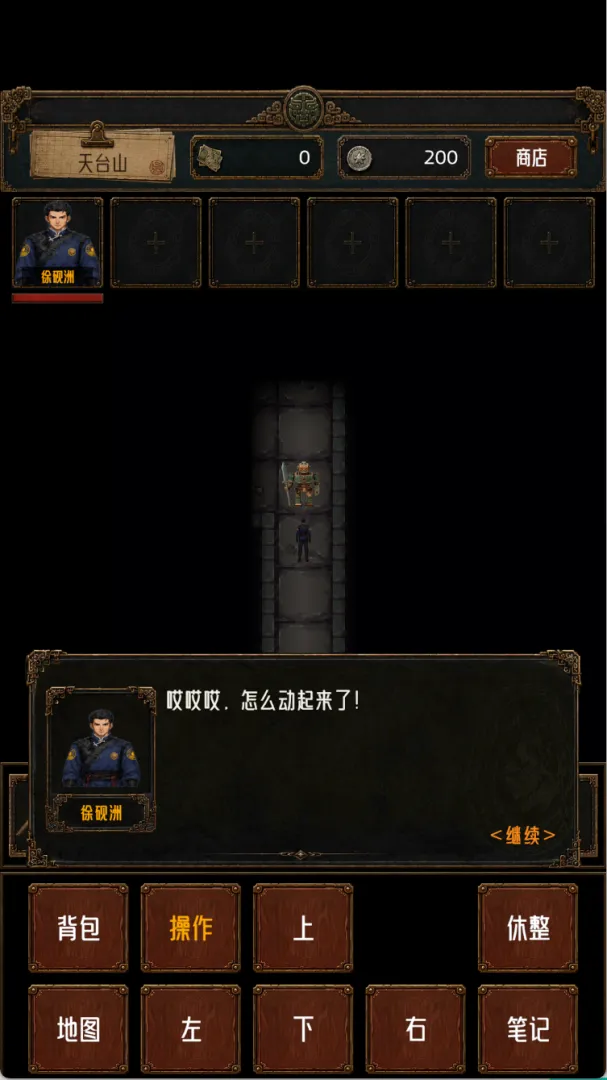607x1080 pixels.
Task: Open the 背包 backpack
Action: click(x=78, y=928)
